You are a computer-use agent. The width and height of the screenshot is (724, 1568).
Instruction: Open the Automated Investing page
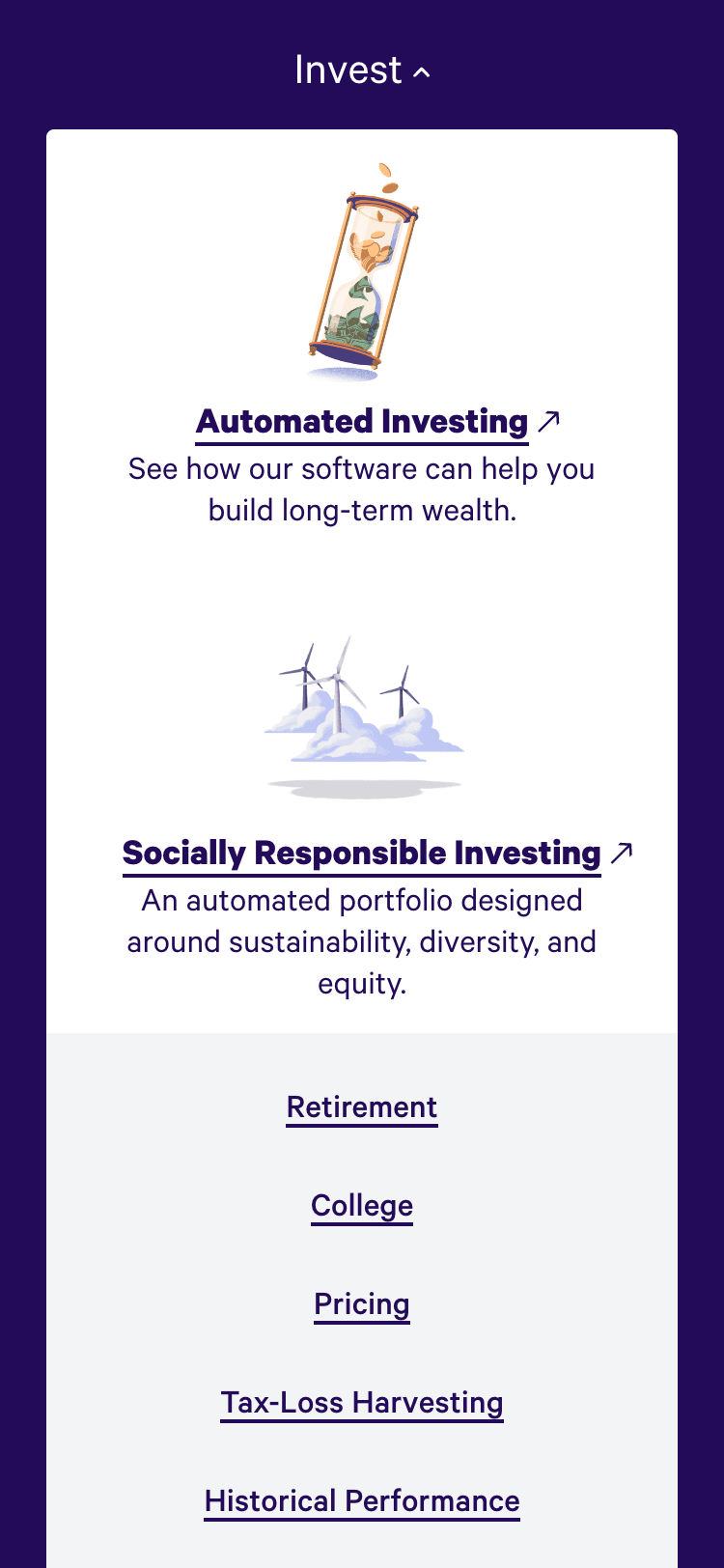click(362, 421)
